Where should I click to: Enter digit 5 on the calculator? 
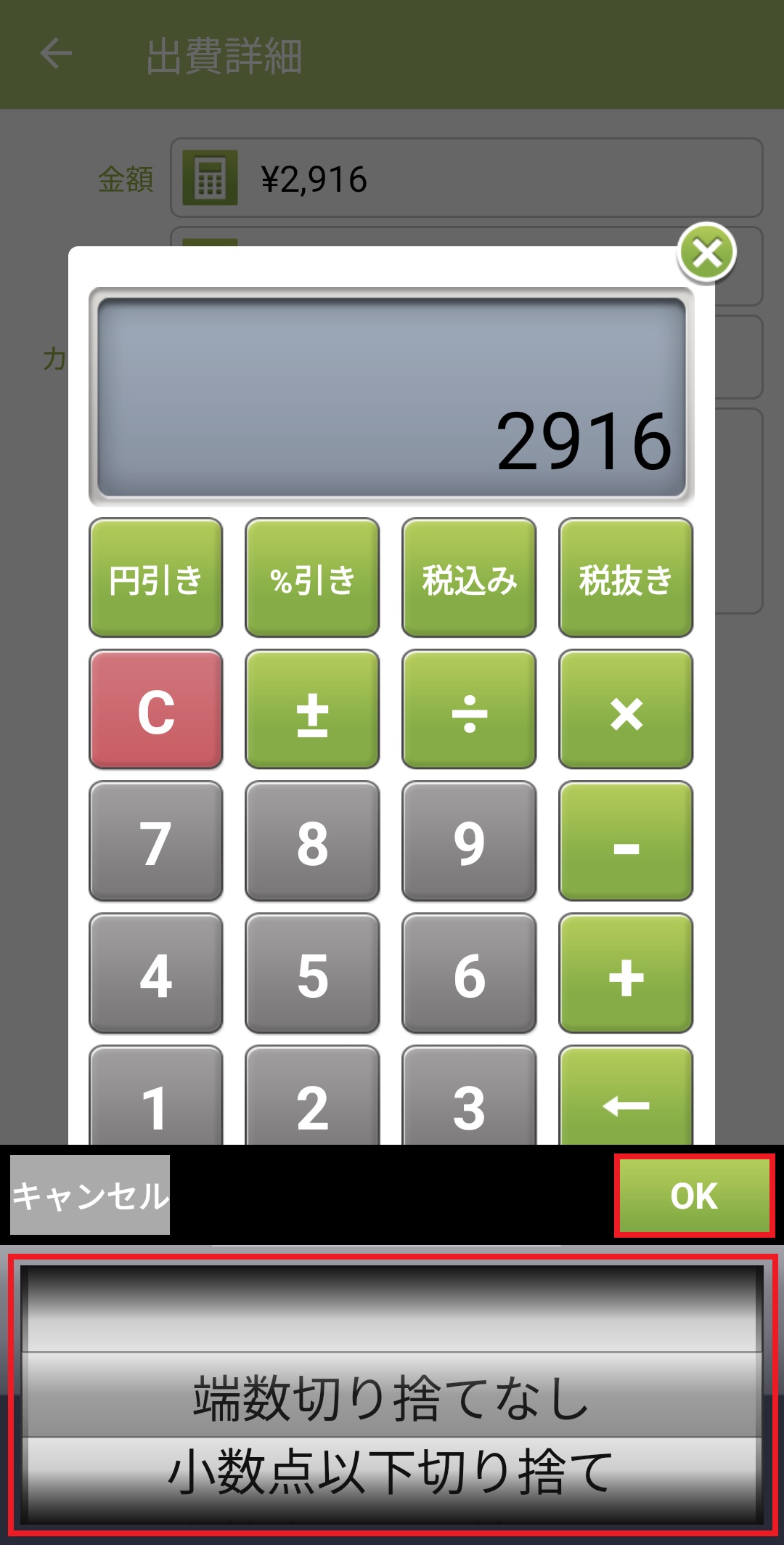[312, 973]
